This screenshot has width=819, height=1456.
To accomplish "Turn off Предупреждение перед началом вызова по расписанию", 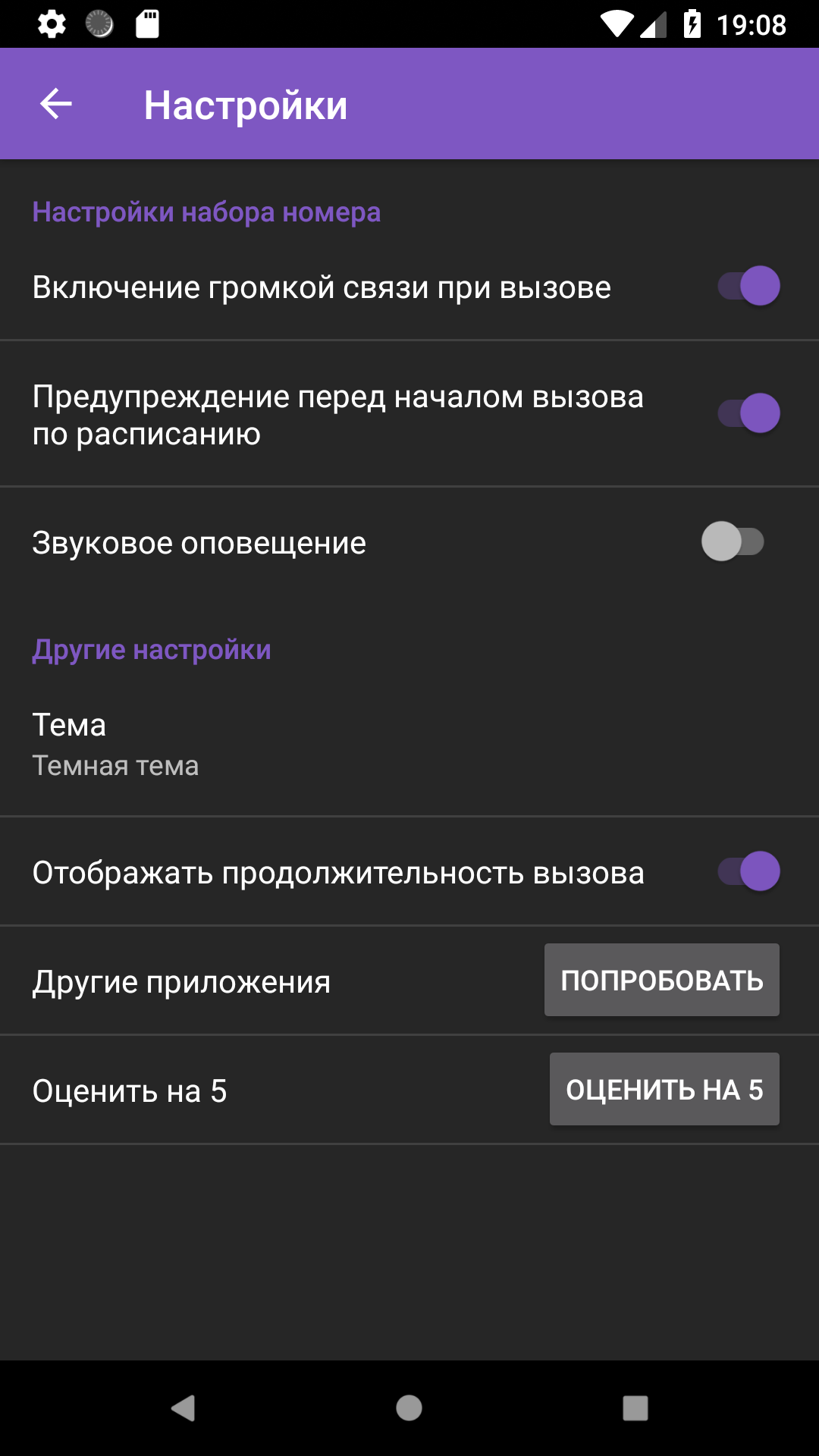I will (748, 413).
